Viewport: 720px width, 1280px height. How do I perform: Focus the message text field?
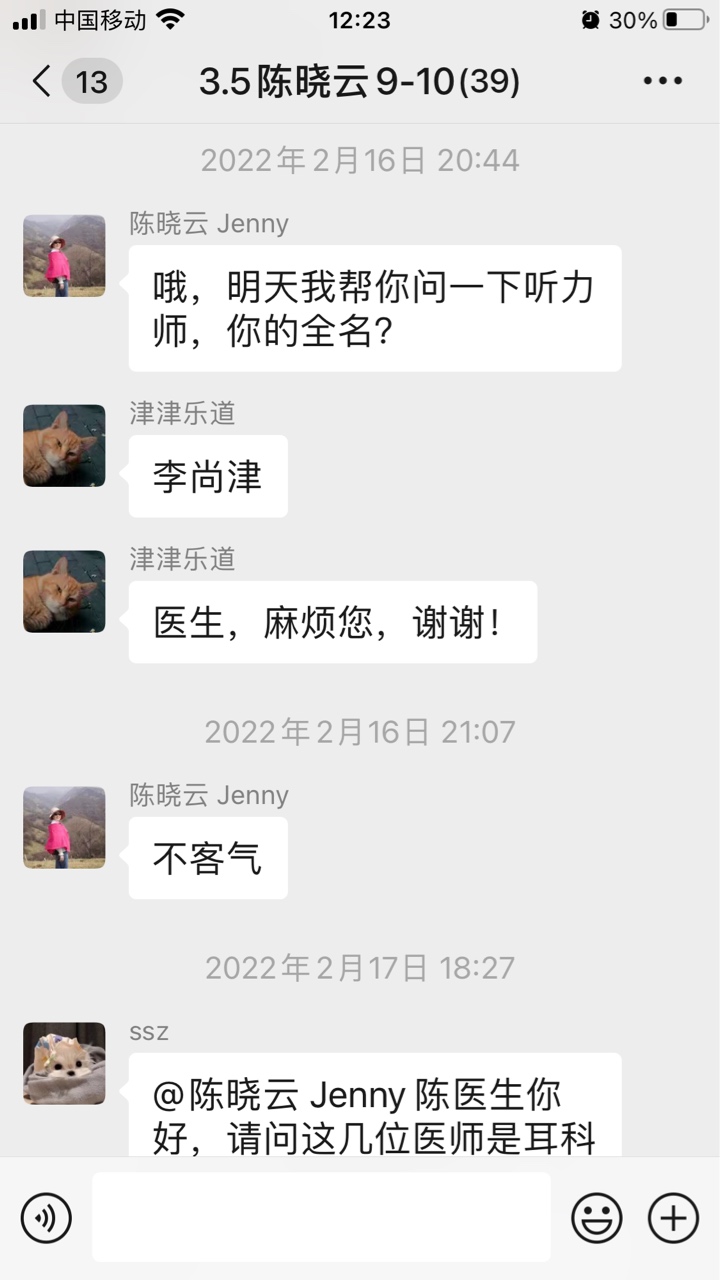[321, 1217]
